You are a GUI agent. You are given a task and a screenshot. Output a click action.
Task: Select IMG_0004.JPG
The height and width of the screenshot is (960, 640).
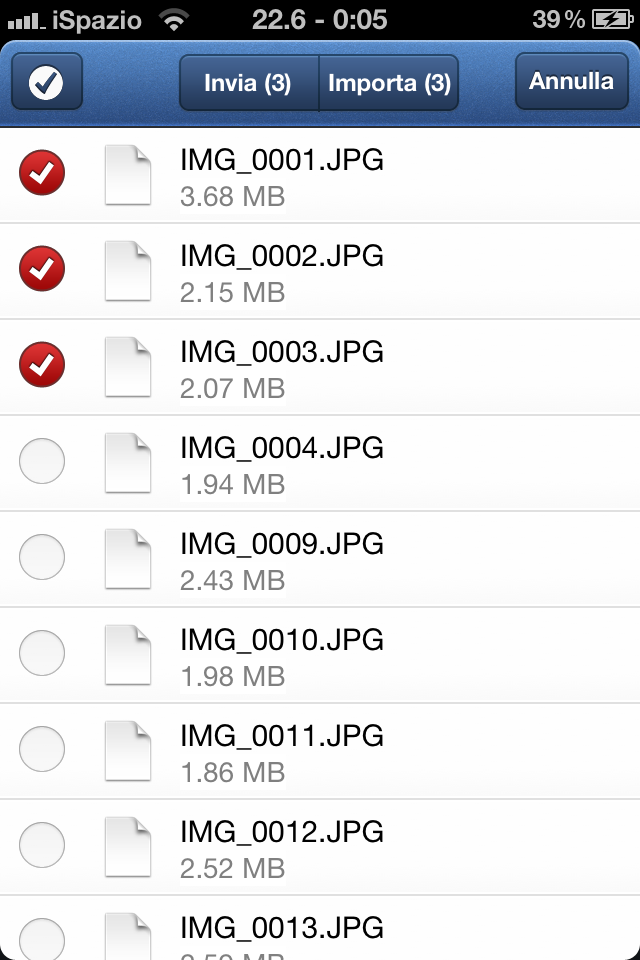(x=42, y=461)
